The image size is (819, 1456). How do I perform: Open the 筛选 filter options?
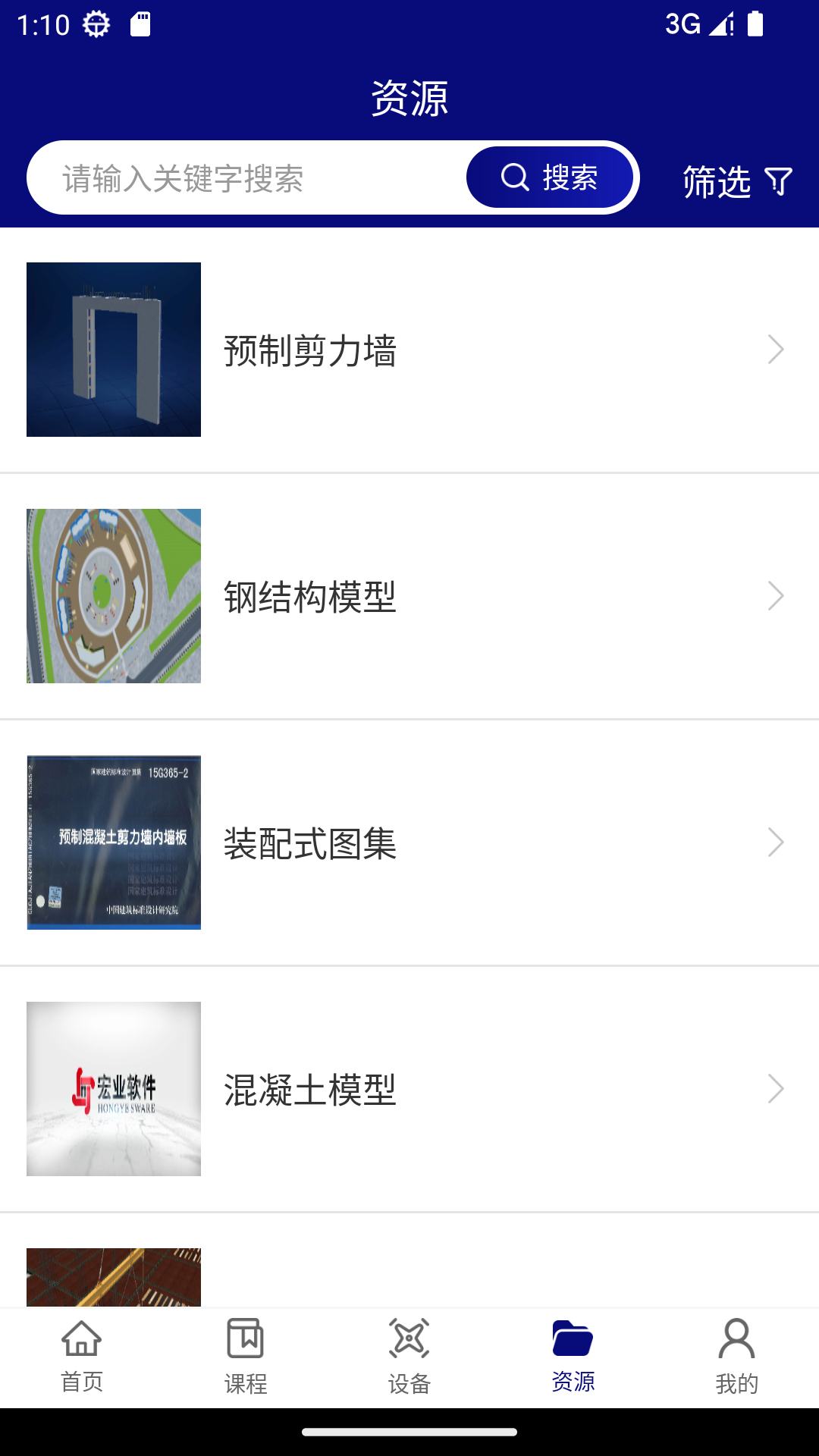coord(737,181)
